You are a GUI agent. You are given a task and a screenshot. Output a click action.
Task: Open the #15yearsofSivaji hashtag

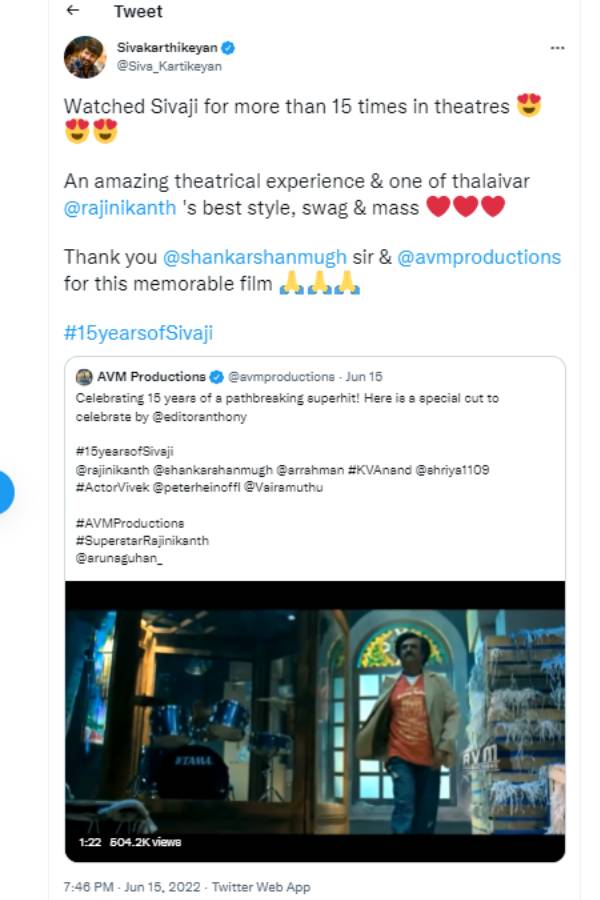[138, 332]
